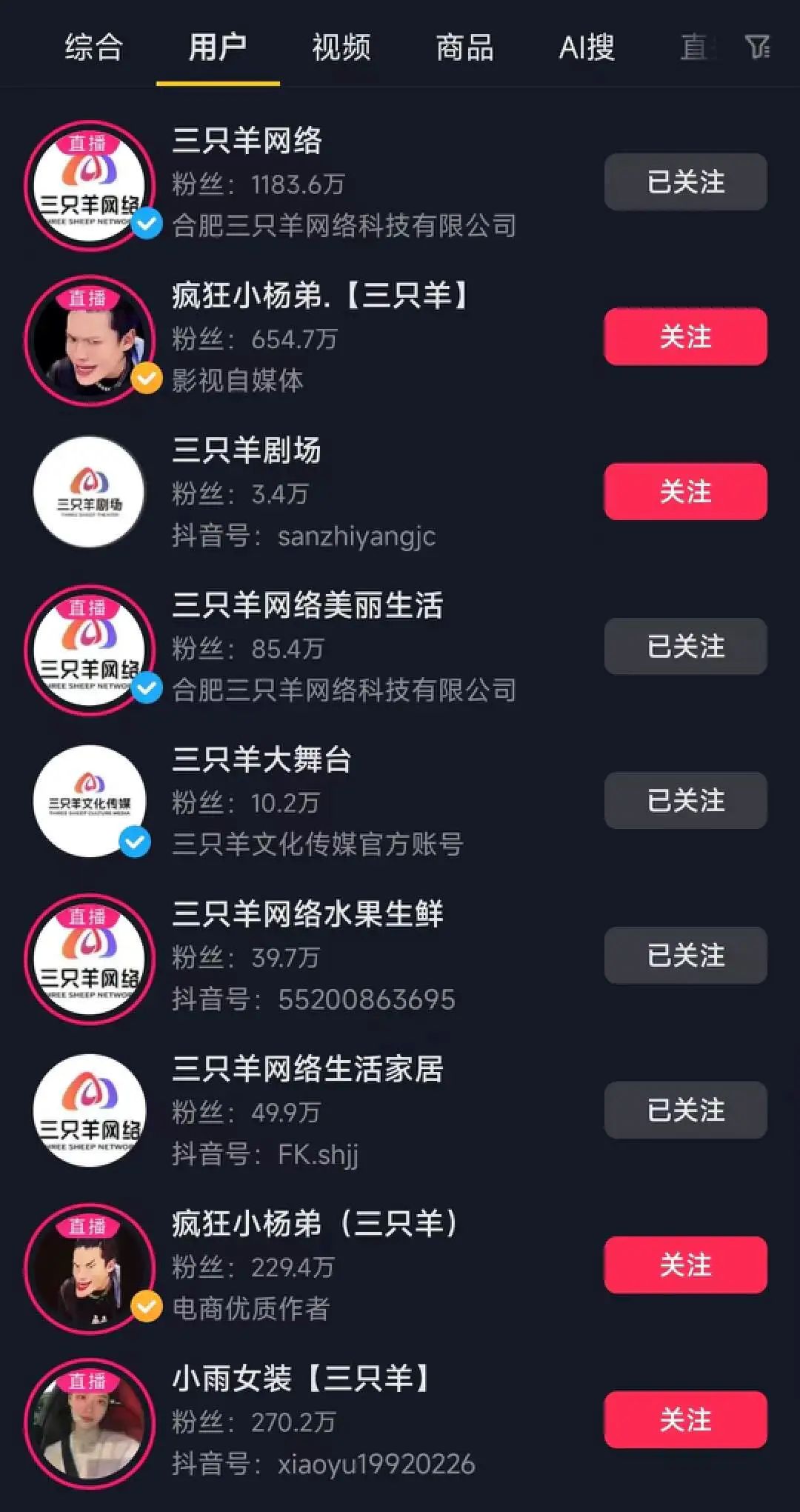Open 三只羊网络水果生鲜 live avatar
800x1512 pixels.
coord(90,960)
